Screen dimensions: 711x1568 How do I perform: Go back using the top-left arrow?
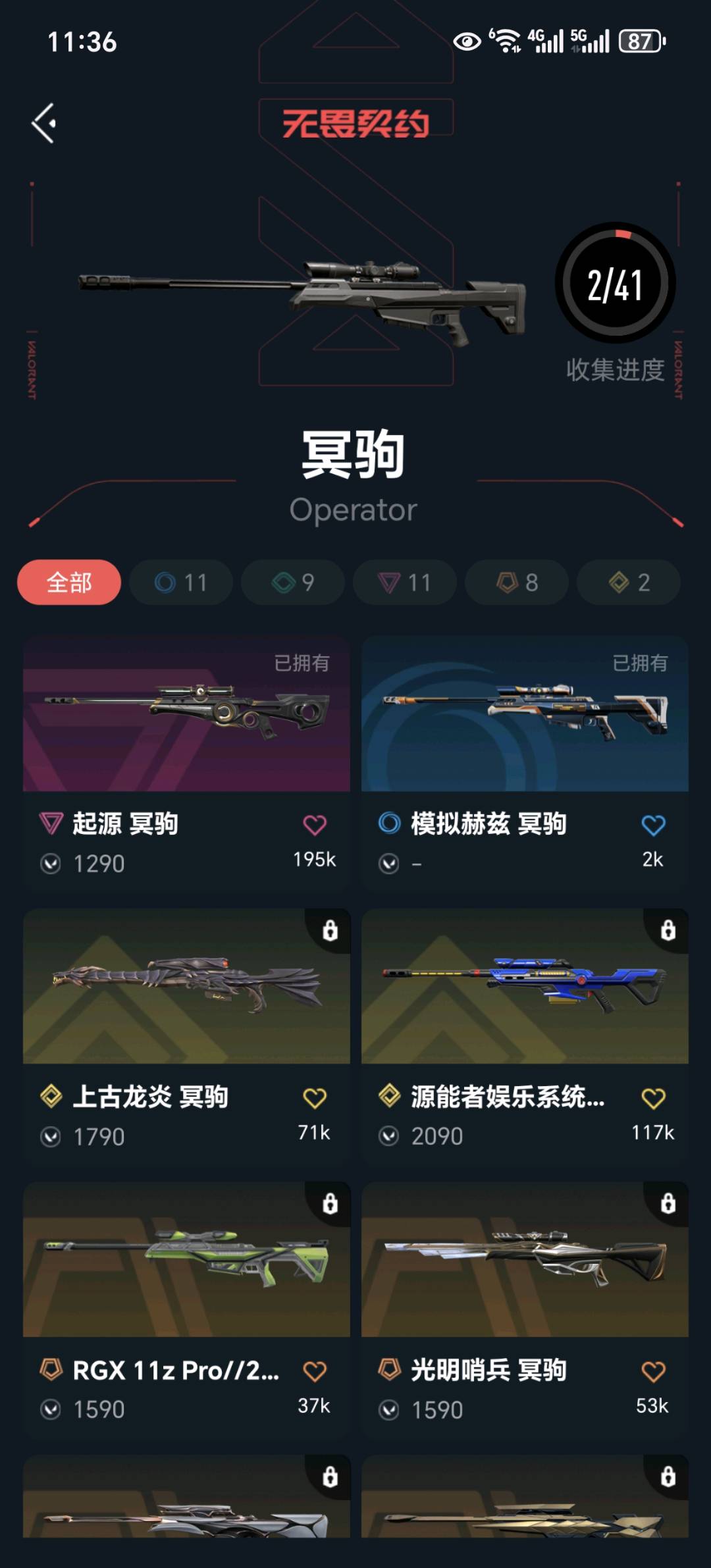(44, 123)
